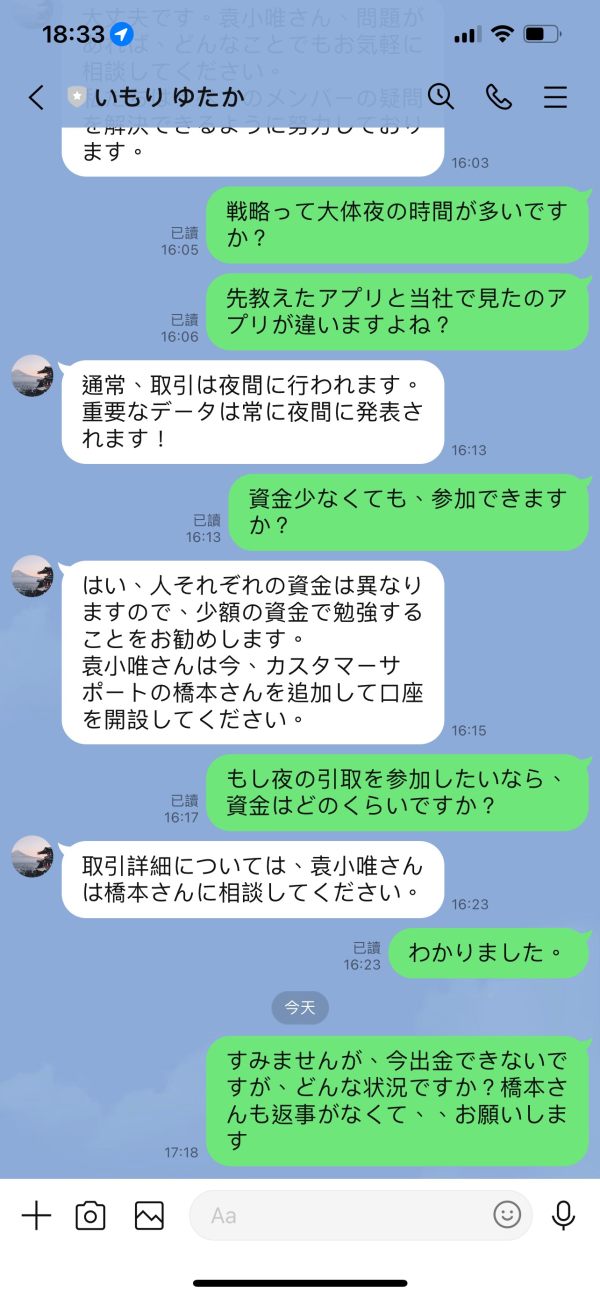Open the chat menu
This screenshot has width=600, height=1298.
555,97
